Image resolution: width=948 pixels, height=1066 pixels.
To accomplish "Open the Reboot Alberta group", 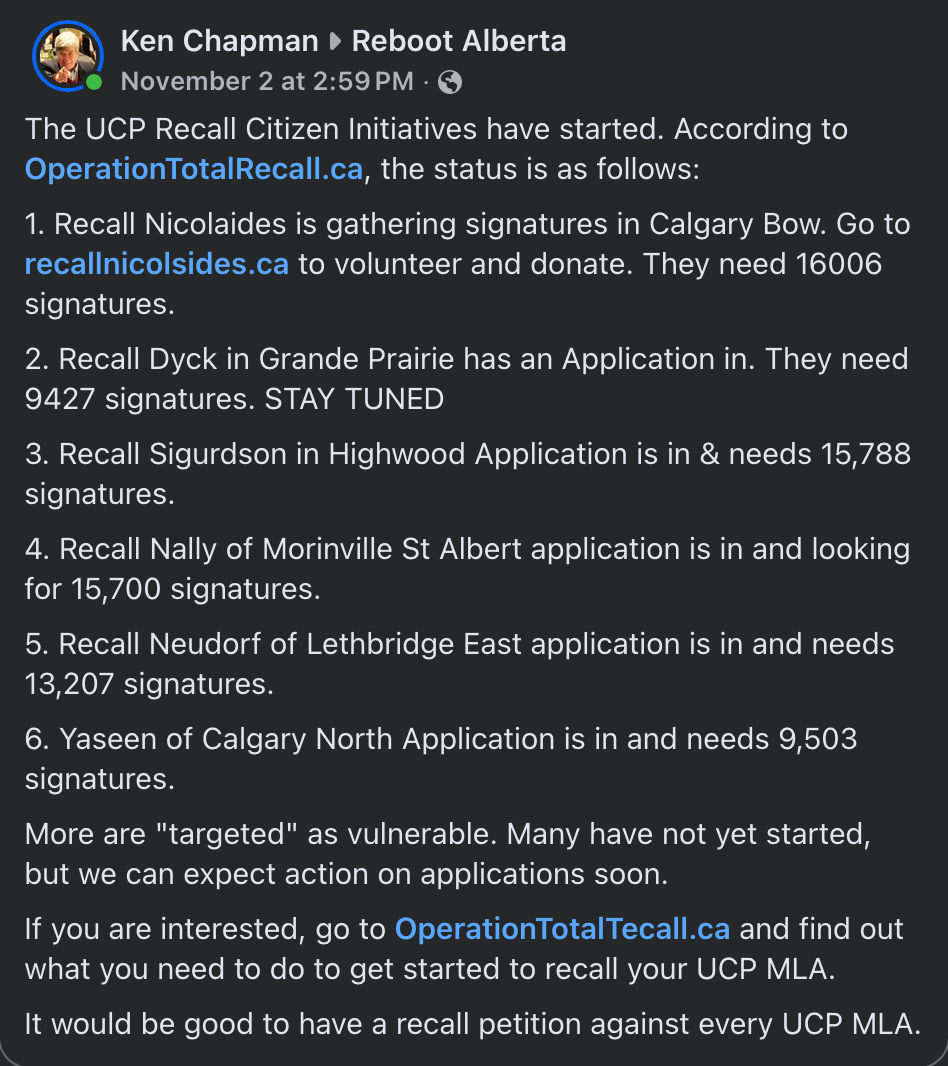I will (x=458, y=41).
